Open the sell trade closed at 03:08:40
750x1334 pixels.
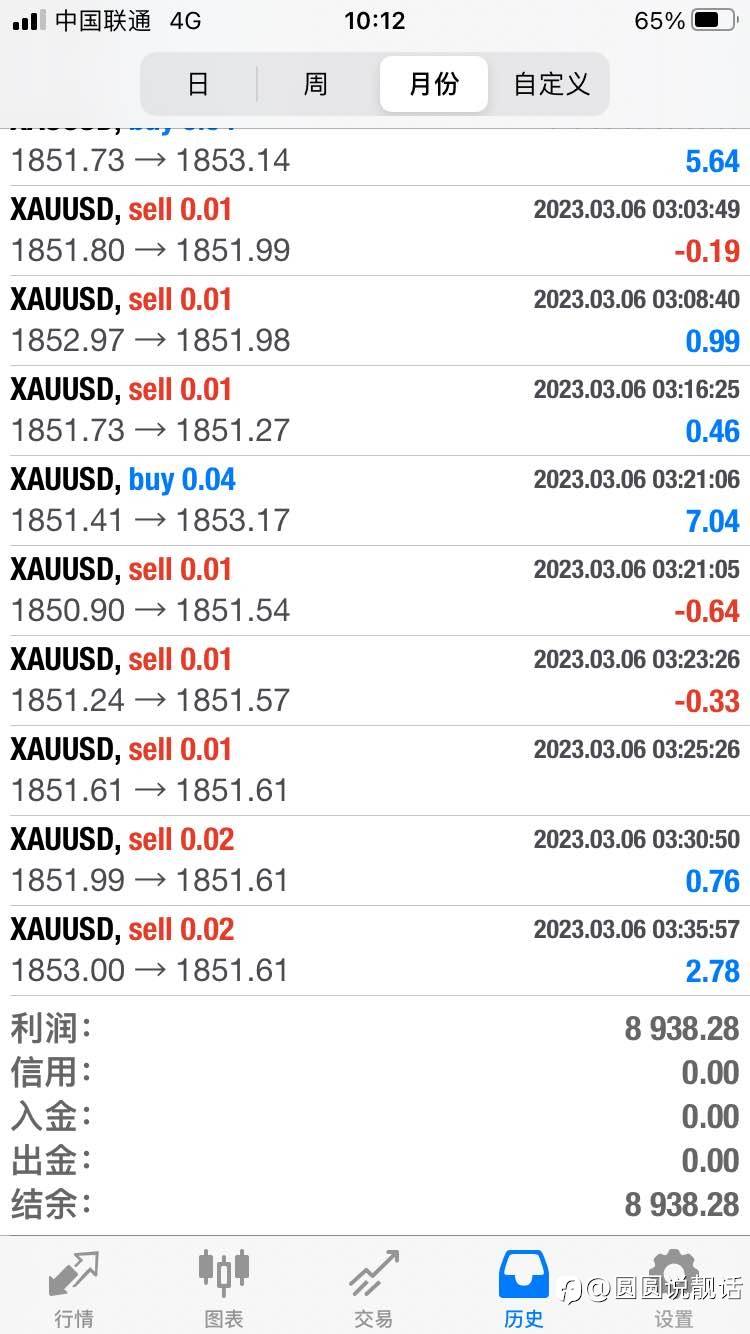point(375,321)
